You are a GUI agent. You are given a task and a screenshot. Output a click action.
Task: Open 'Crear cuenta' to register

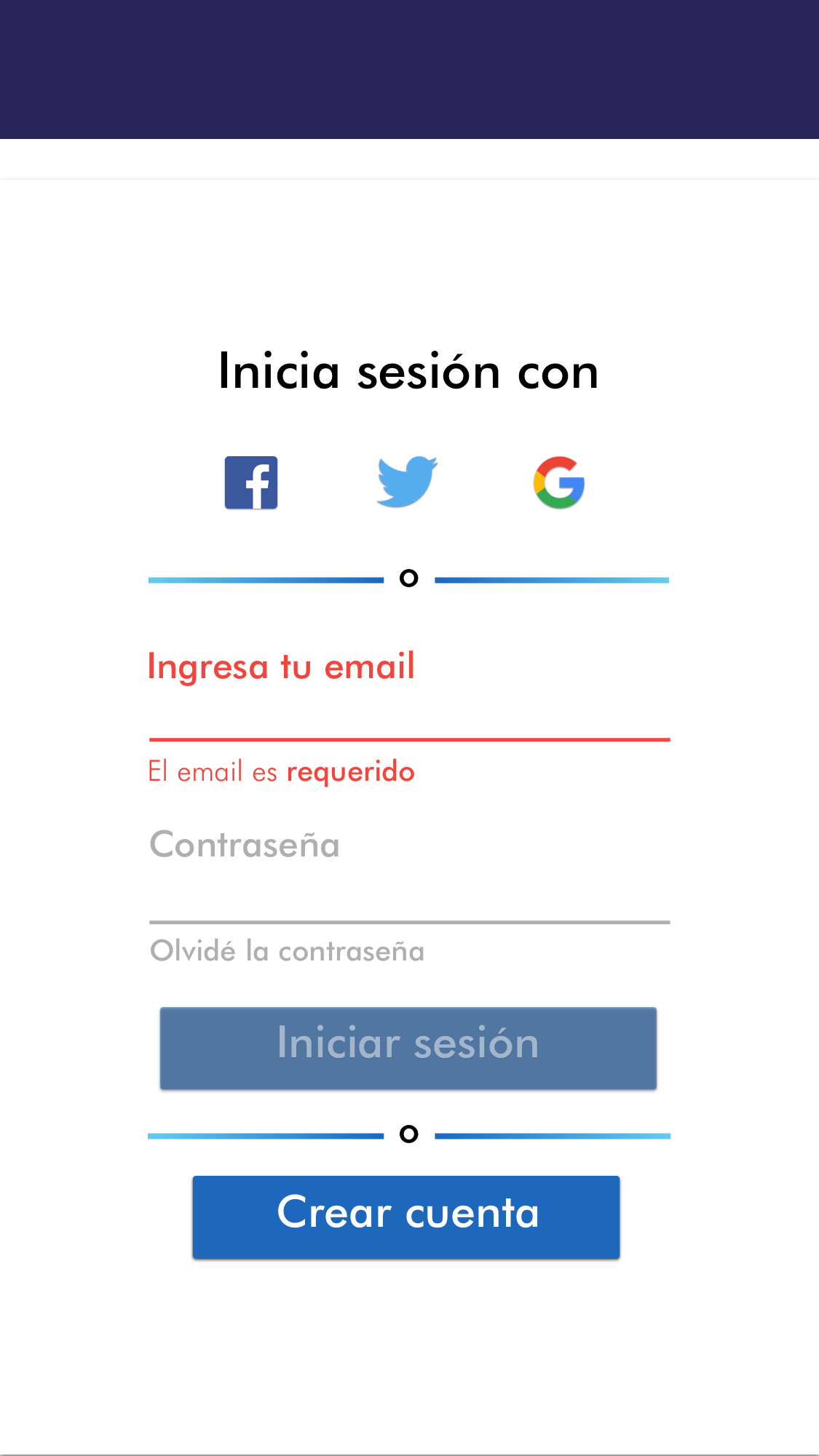(406, 1217)
